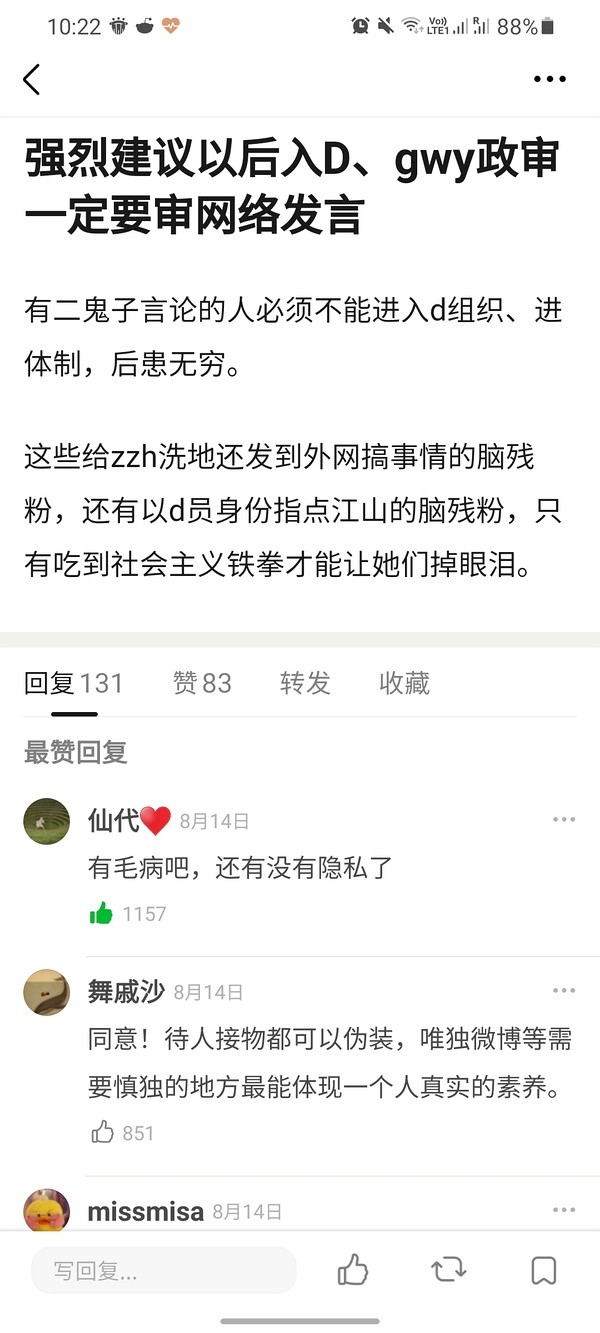
Task: Open the overflow menu at top right
Action: click(549, 80)
